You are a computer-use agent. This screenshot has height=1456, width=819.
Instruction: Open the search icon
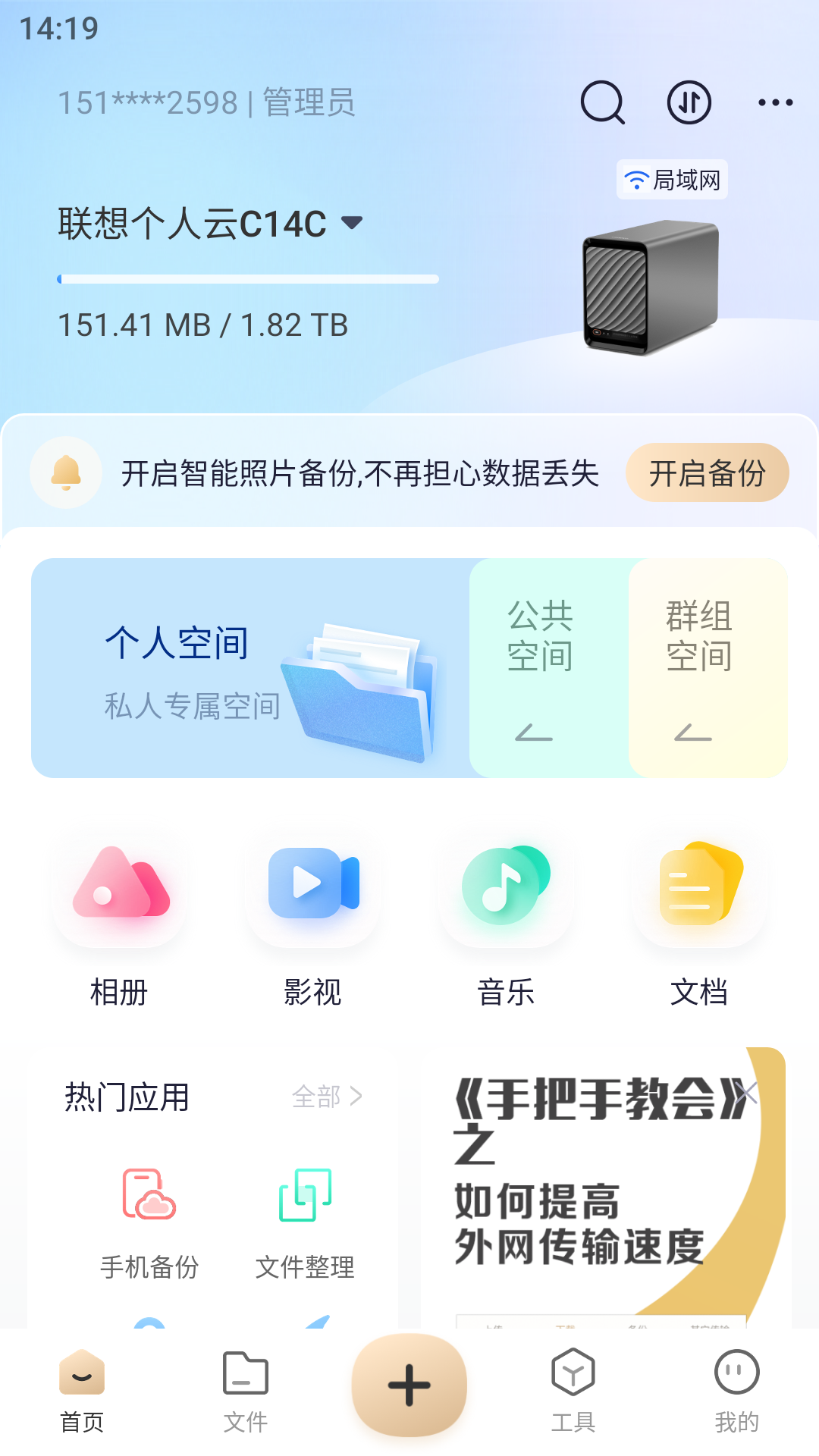point(601,102)
